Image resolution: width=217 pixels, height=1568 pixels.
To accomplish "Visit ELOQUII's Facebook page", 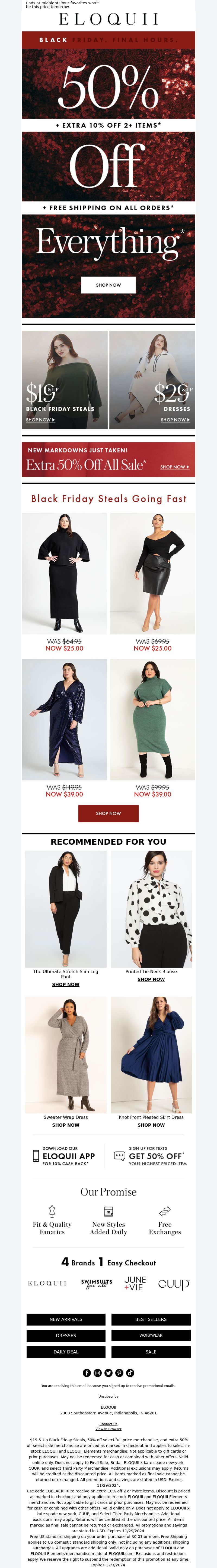I will 87,1373.
